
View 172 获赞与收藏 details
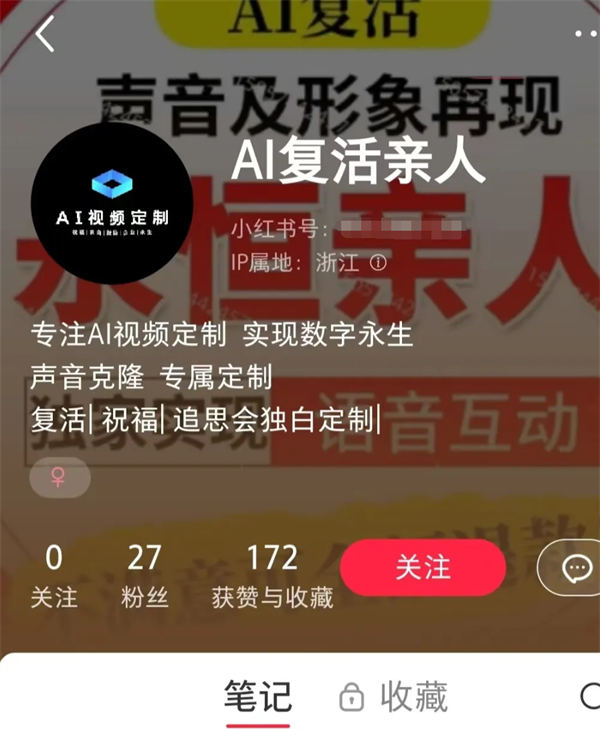[272, 576]
